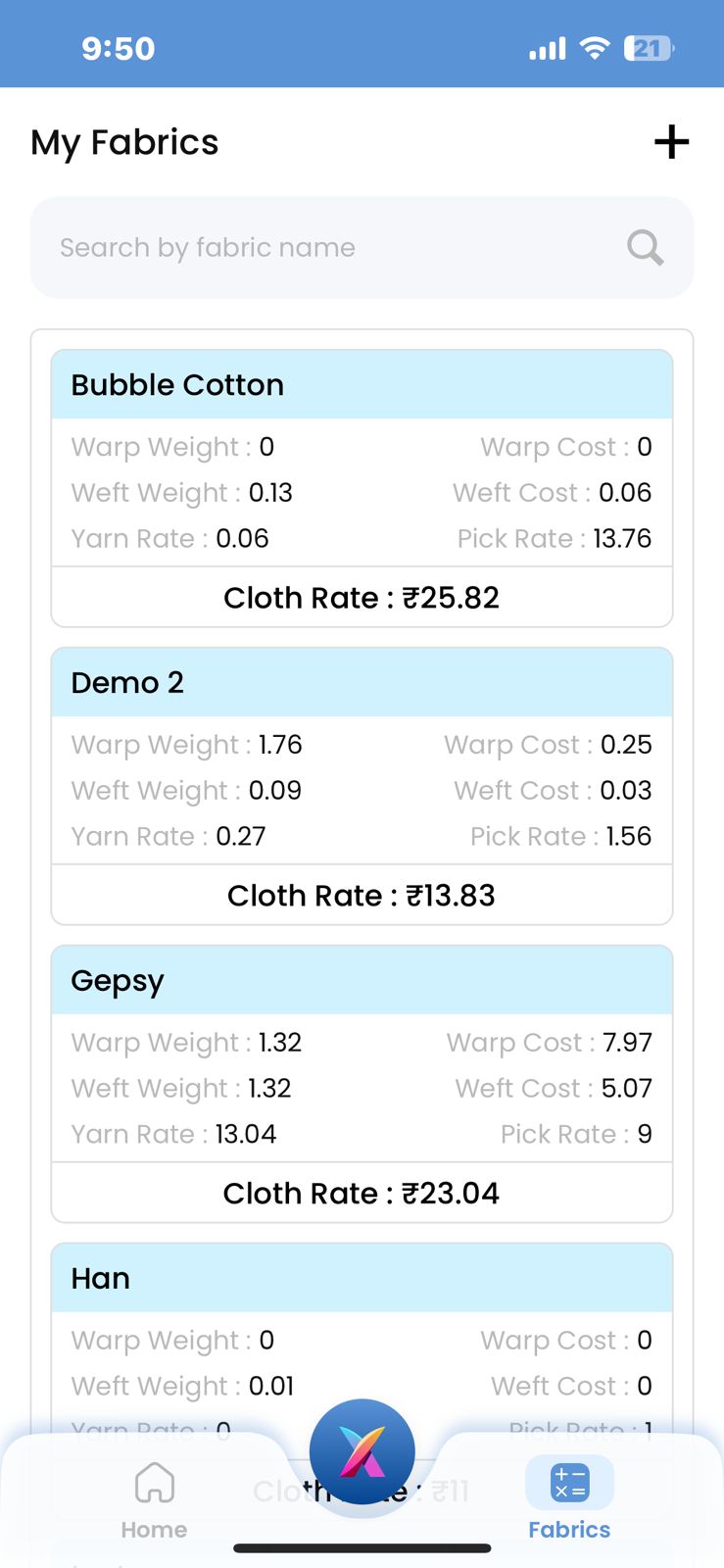Screen dimensions: 724x1568
Task: Tap the search by fabric name field
Action: pos(294,247)
